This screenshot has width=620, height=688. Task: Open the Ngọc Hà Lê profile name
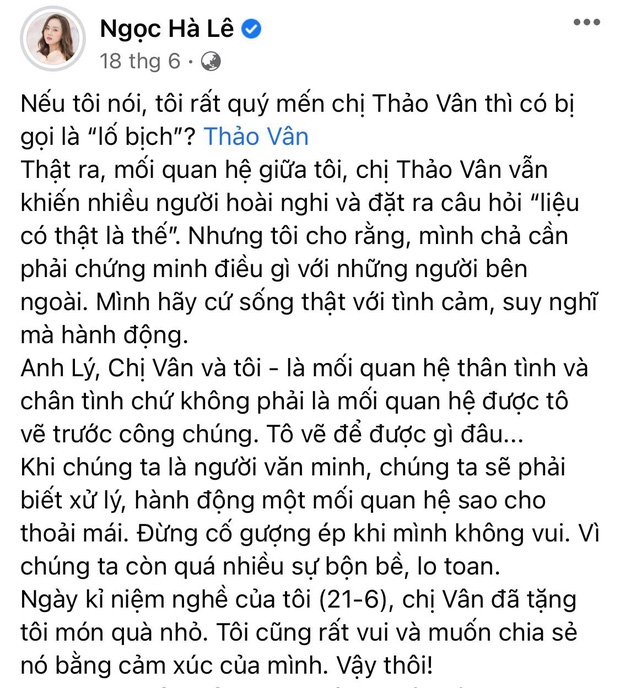(x=167, y=29)
